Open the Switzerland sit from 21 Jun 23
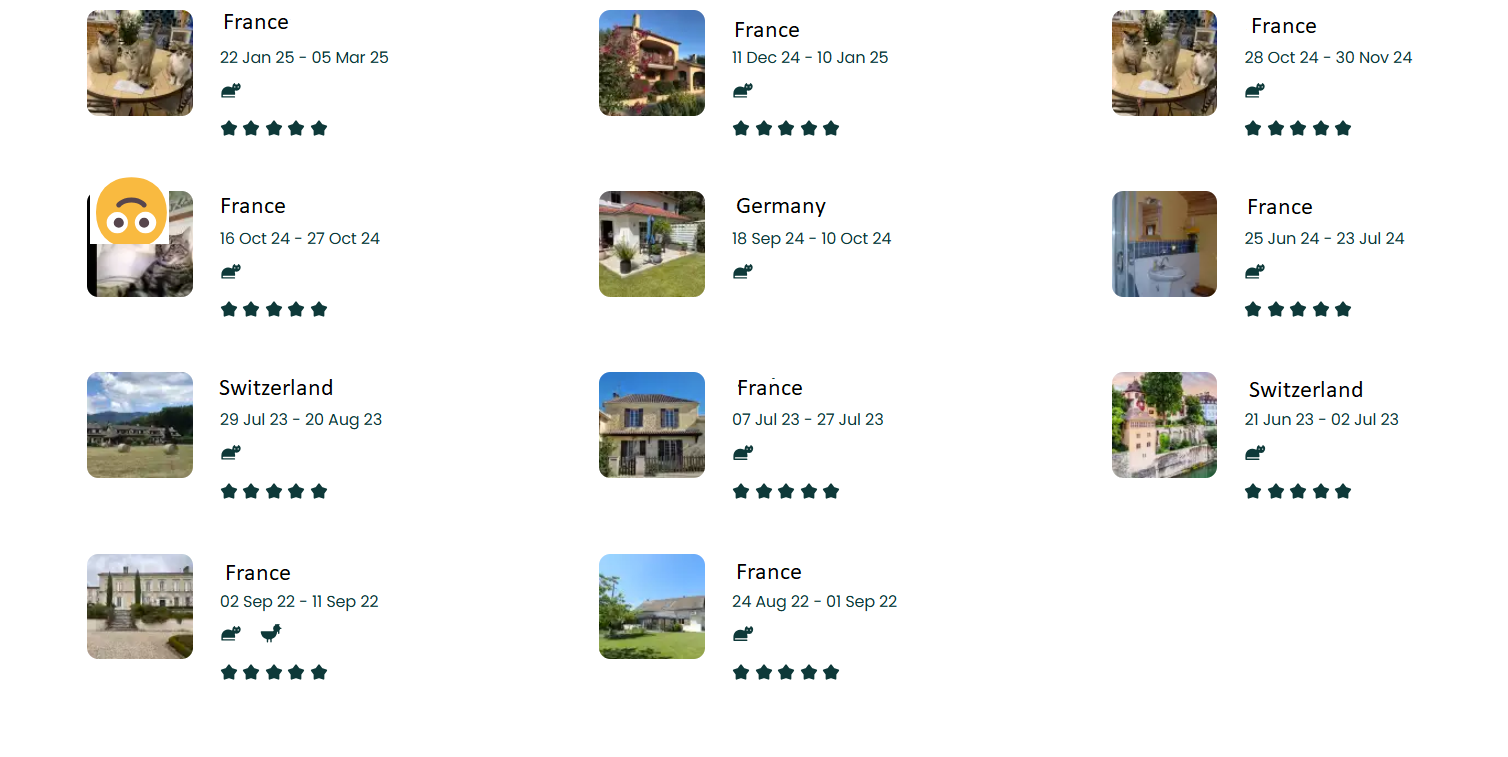This screenshot has width=1508, height=757. (1164, 425)
